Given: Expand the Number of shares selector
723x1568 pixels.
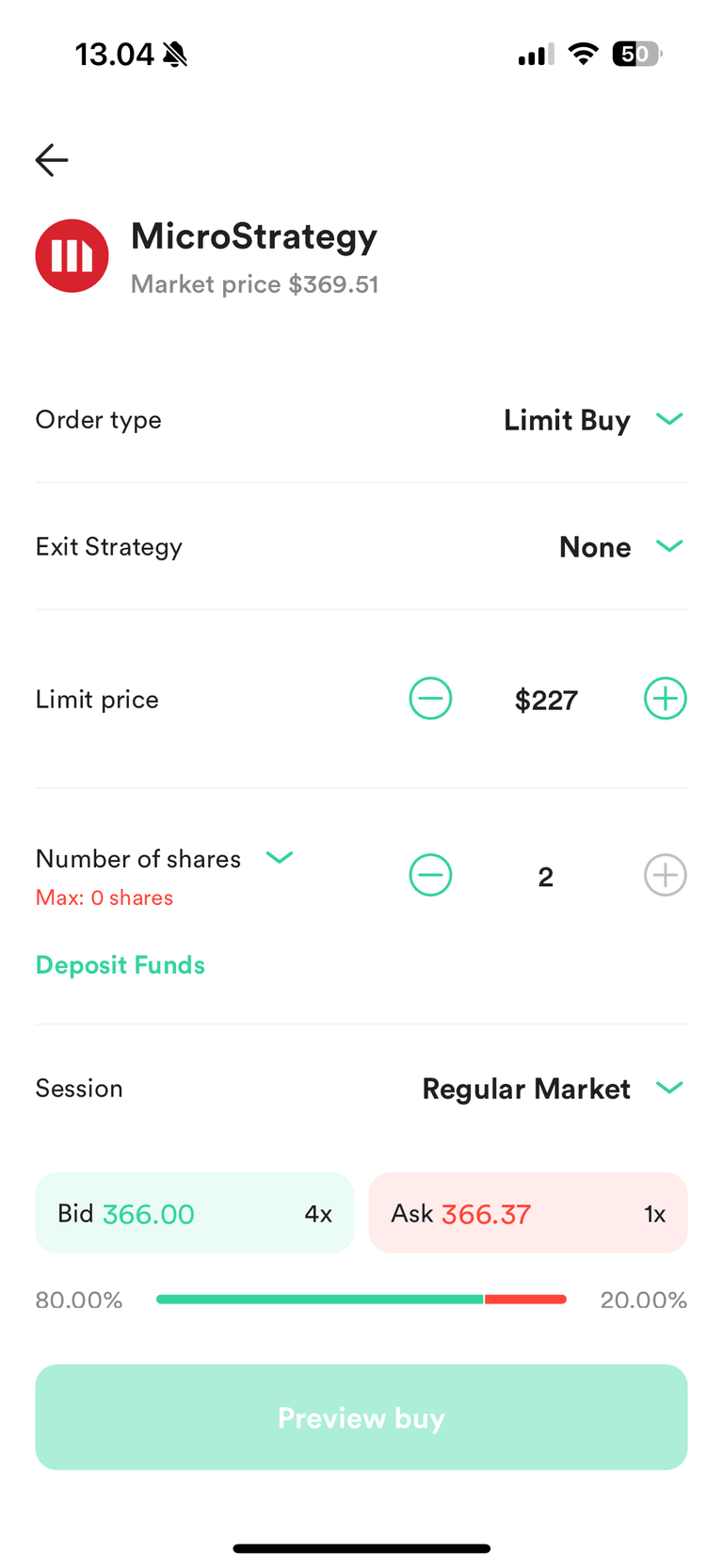Looking at the screenshot, I should 280,858.
